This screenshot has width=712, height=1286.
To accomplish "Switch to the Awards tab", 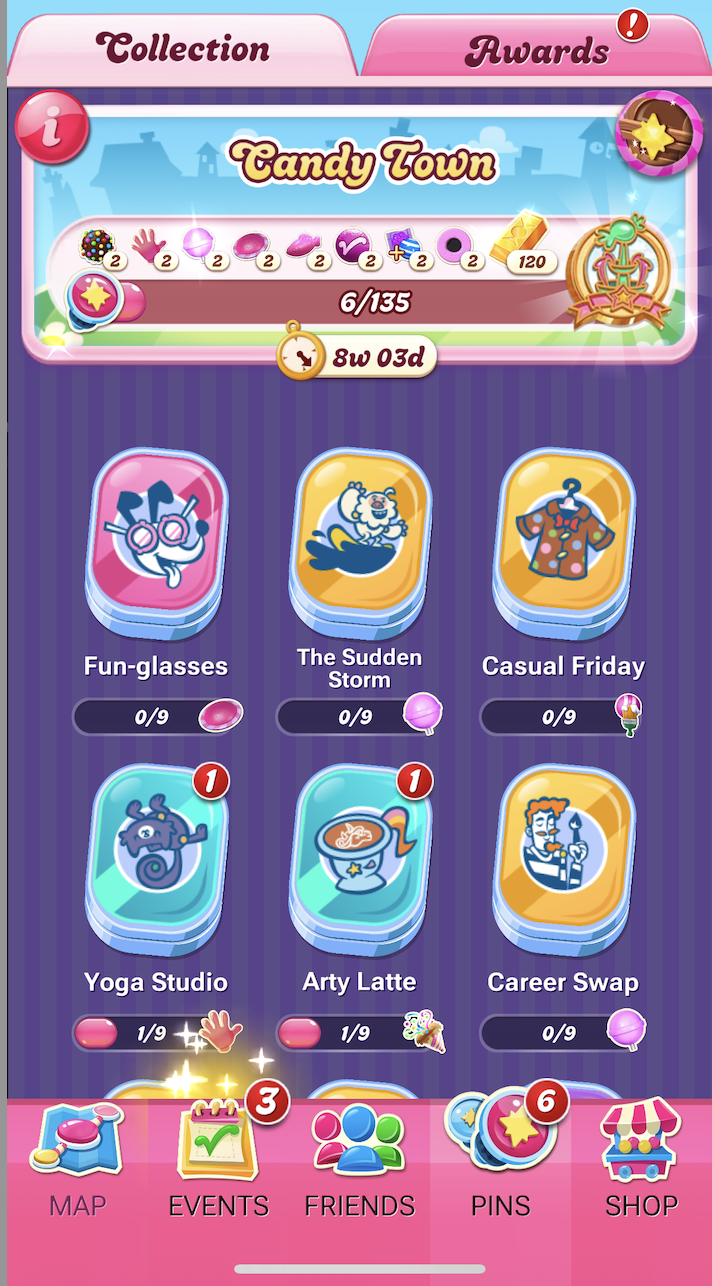I will (538, 49).
